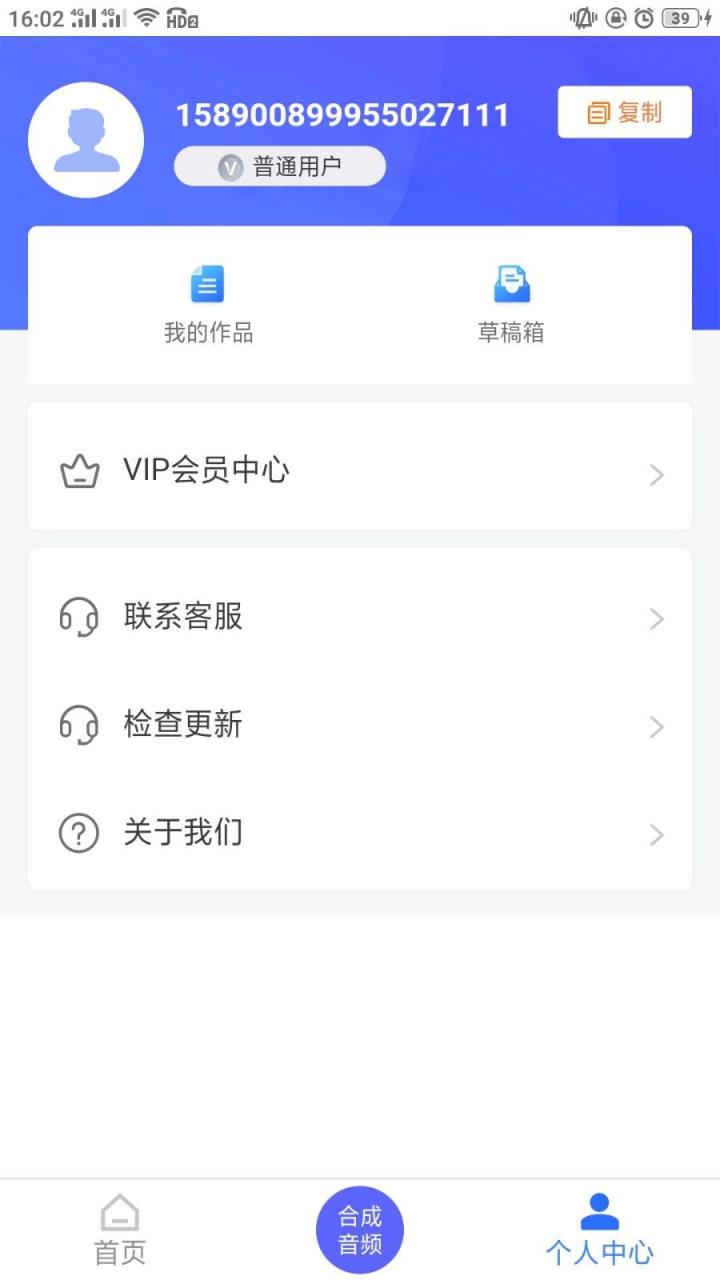Open the 草稿箱 draft box icon

(x=510, y=283)
